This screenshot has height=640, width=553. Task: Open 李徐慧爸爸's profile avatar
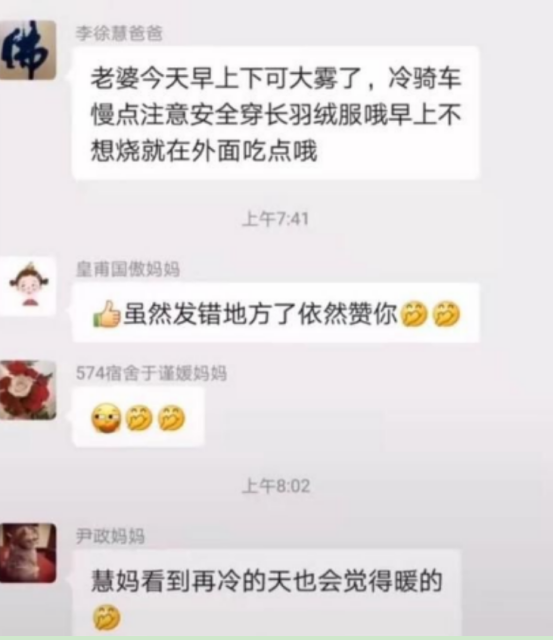[x=27, y=50]
